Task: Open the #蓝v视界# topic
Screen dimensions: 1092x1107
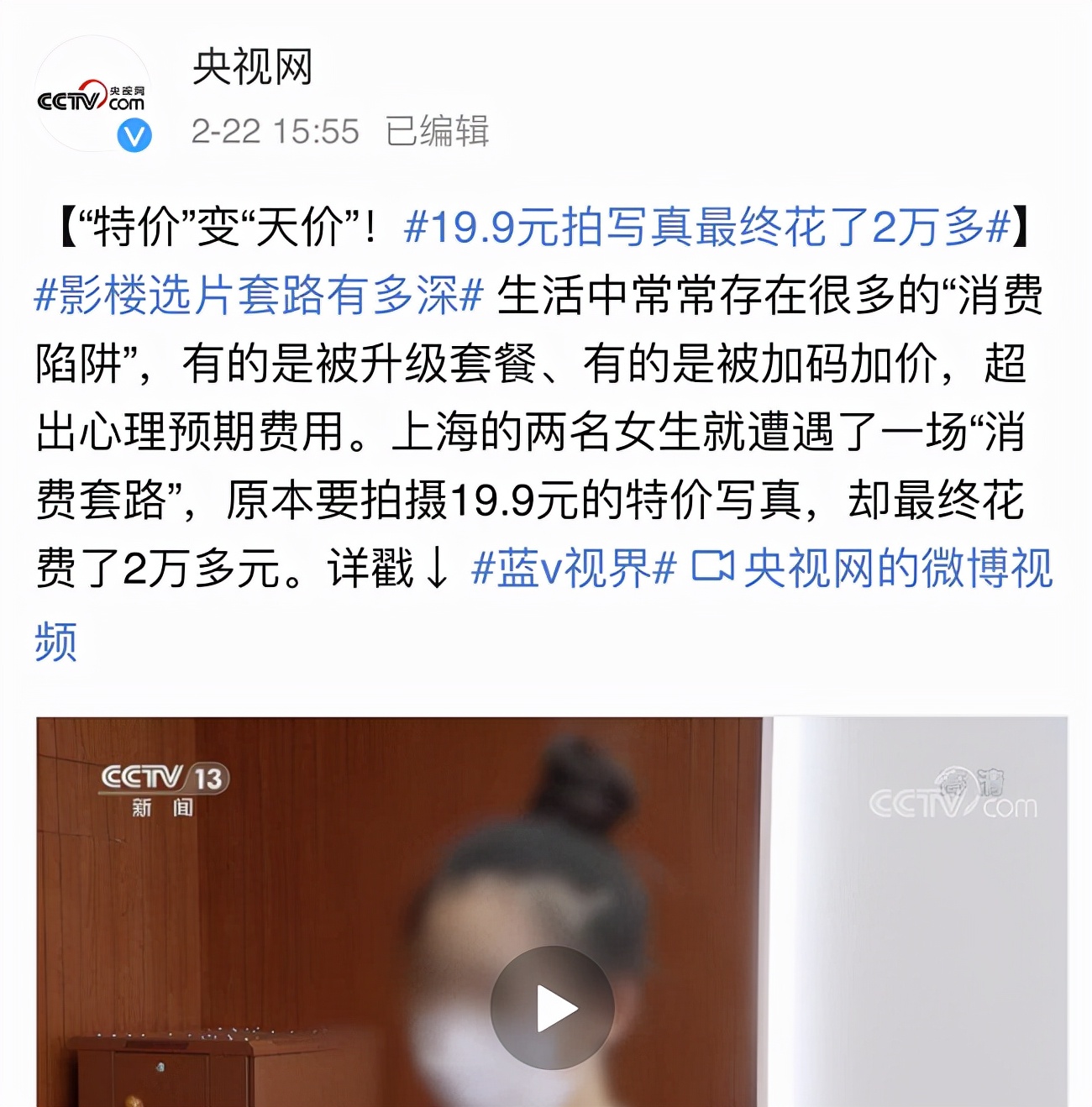Action: 574,569
